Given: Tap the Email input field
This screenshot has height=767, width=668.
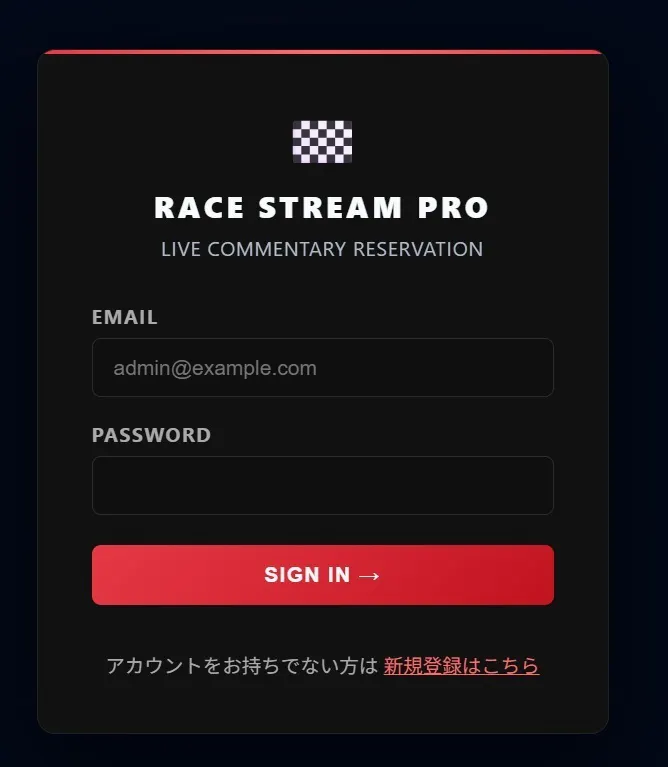Looking at the screenshot, I should point(322,368).
